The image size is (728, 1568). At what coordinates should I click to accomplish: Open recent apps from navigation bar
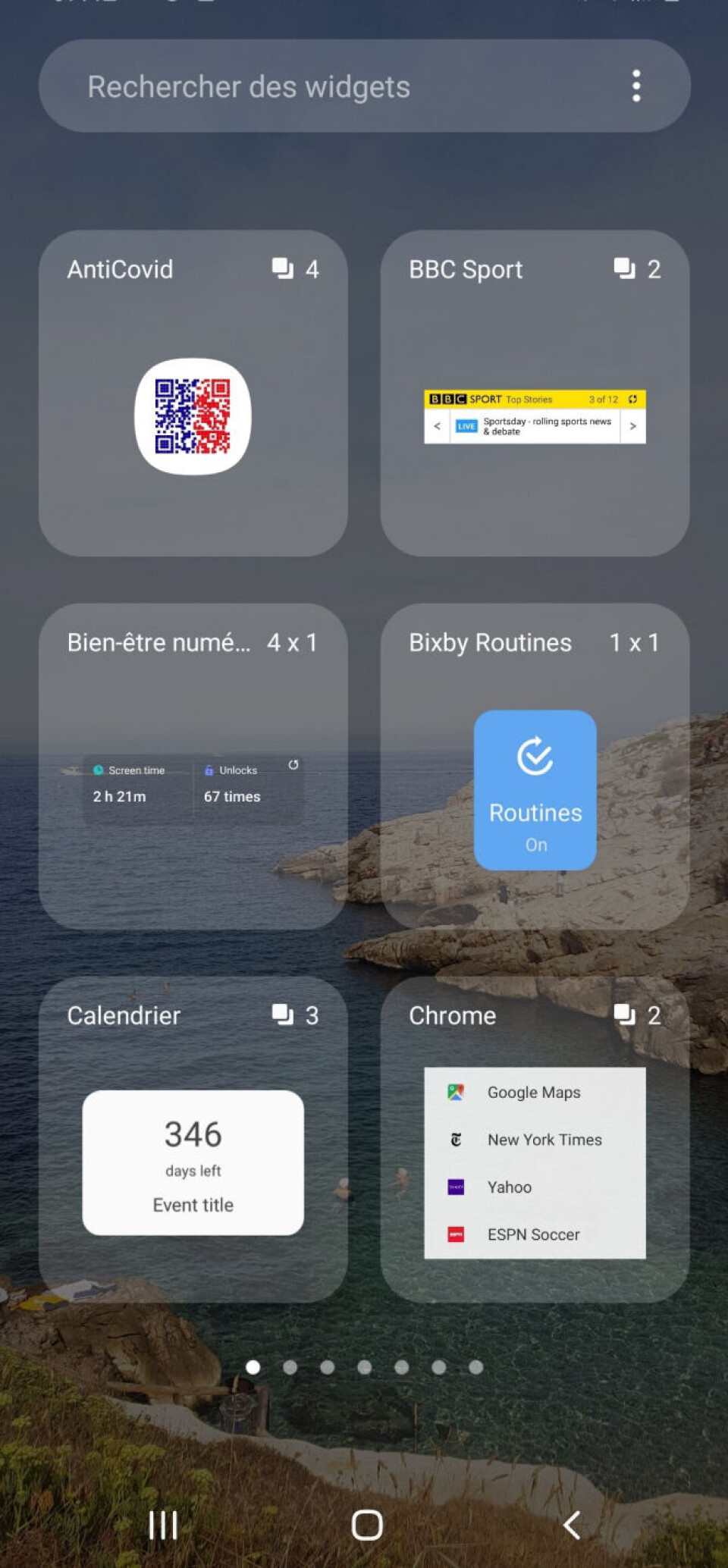pyautogui.click(x=163, y=1525)
